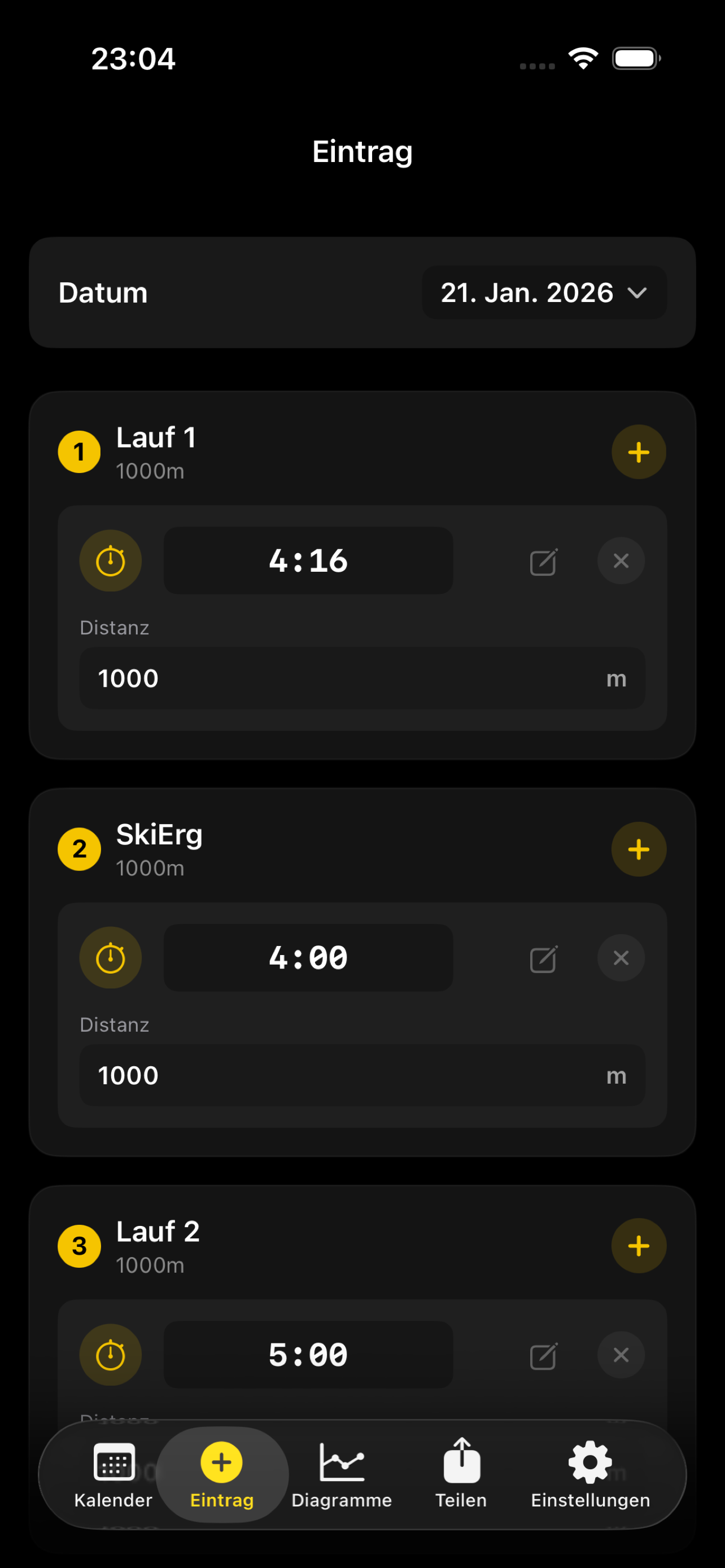Tap the edit pencil icon beside 5:00
Image resolution: width=725 pixels, height=1568 pixels.
(x=544, y=1354)
